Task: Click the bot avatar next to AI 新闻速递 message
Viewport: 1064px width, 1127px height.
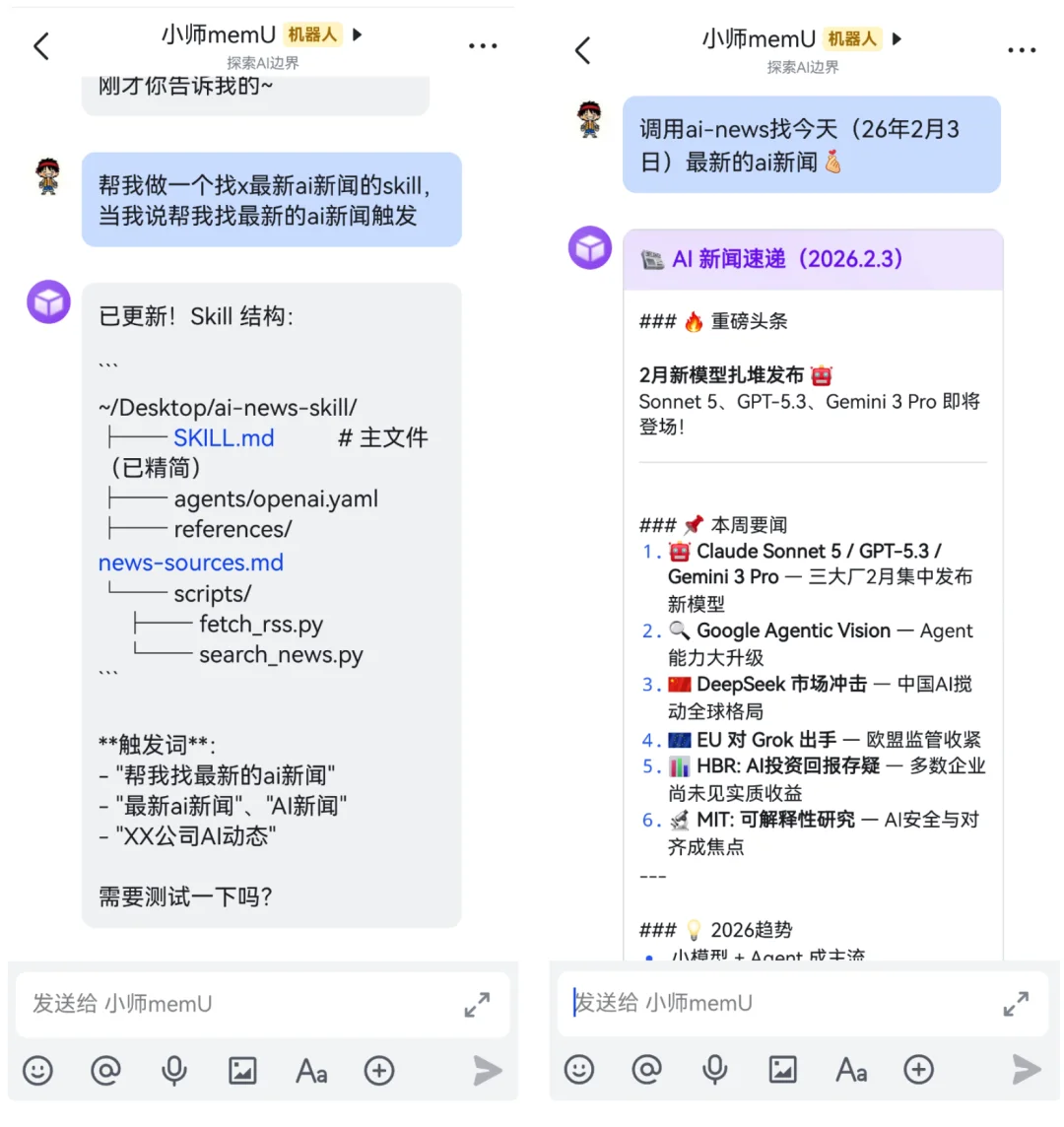Action: click(589, 249)
